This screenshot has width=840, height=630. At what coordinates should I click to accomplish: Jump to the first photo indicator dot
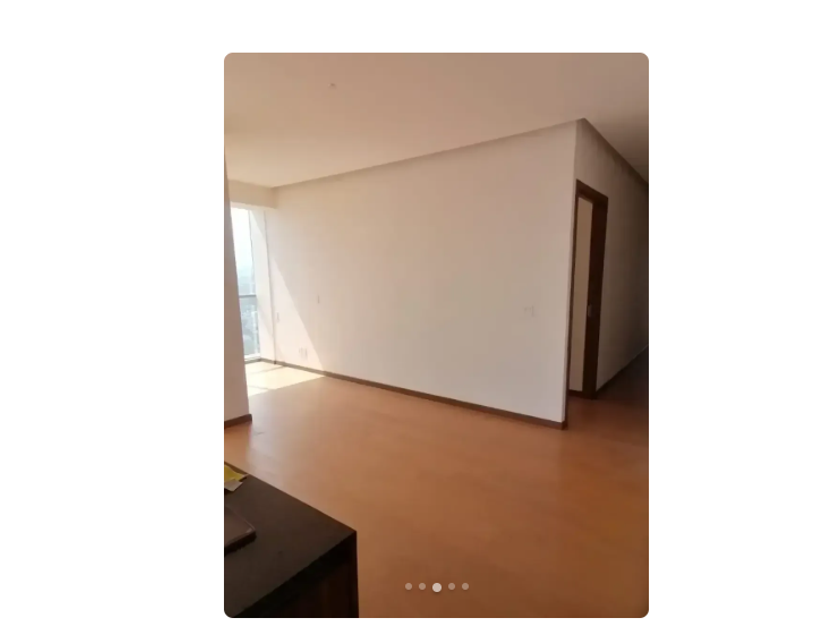pyautogui.click(x=408, y=587)
